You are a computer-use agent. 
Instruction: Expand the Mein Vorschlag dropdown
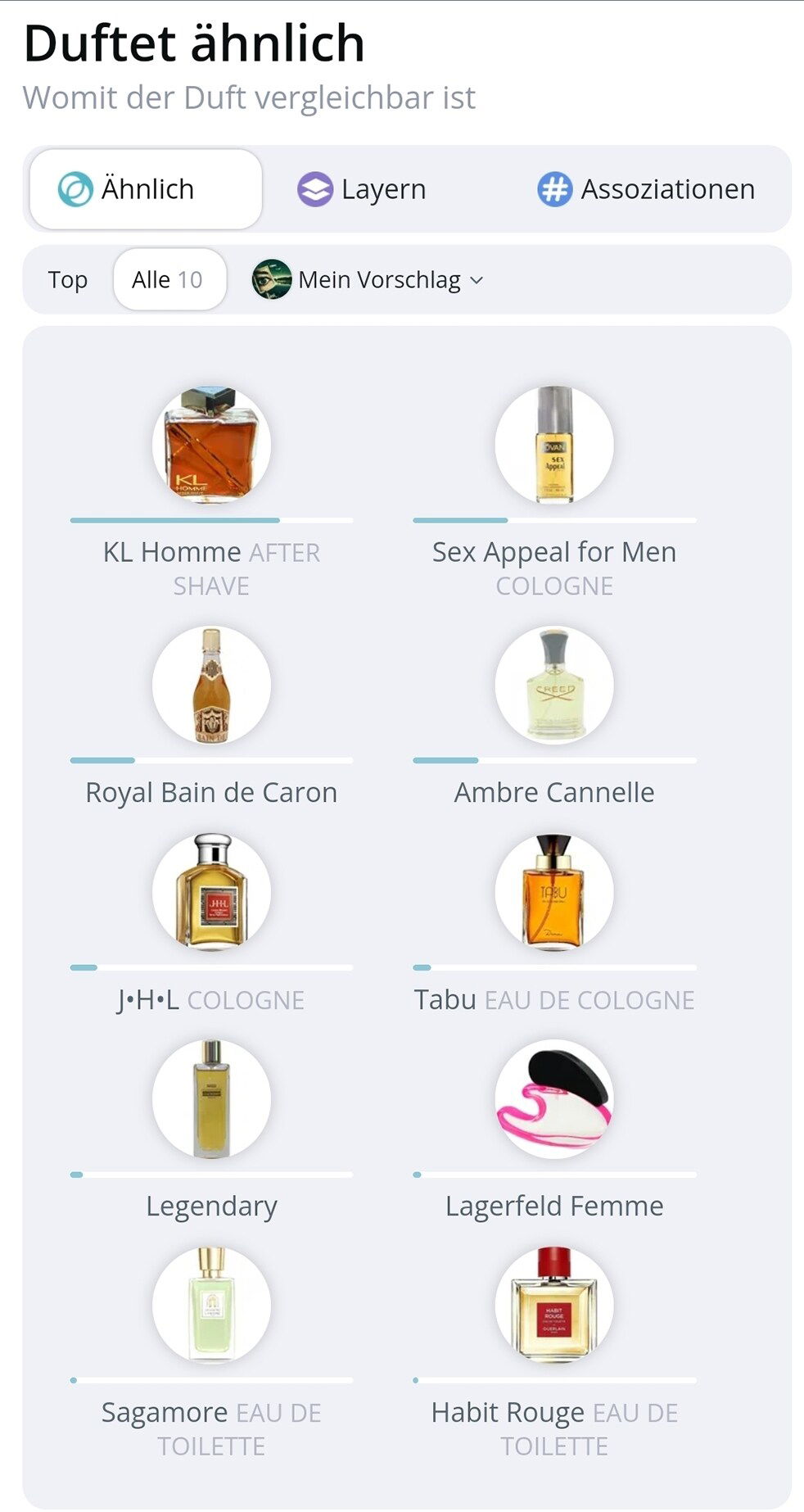click(368, 280)
